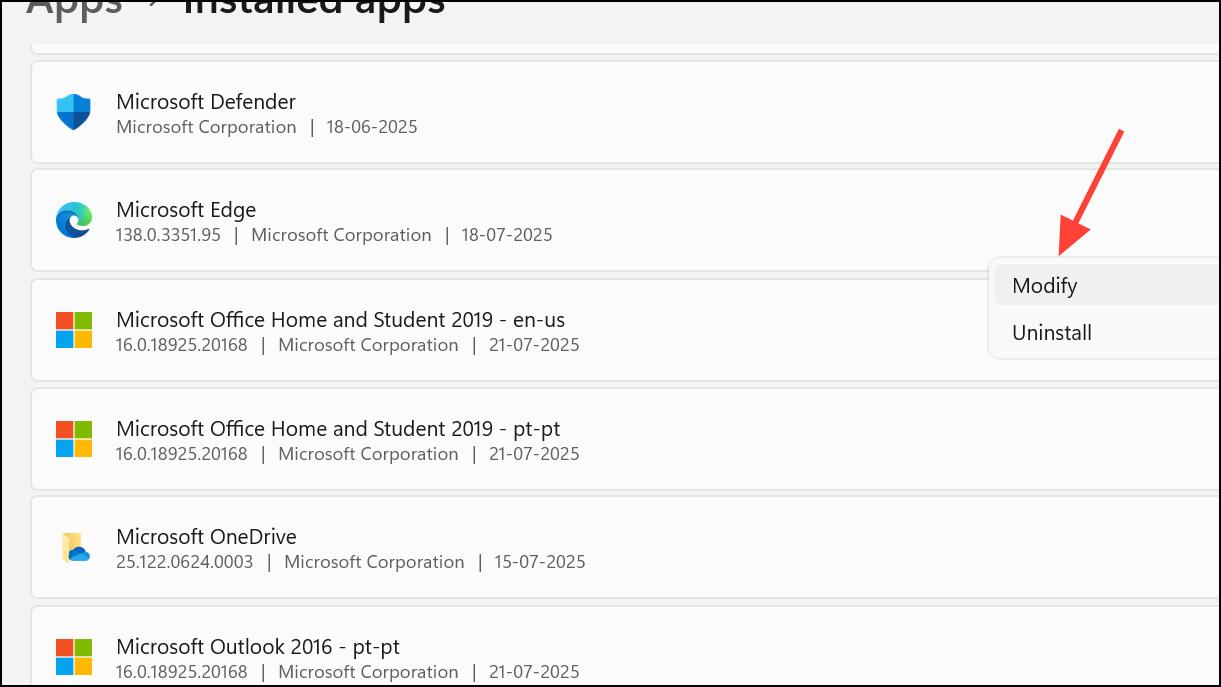Select Modify in the context menu

tap(1044, 286)
